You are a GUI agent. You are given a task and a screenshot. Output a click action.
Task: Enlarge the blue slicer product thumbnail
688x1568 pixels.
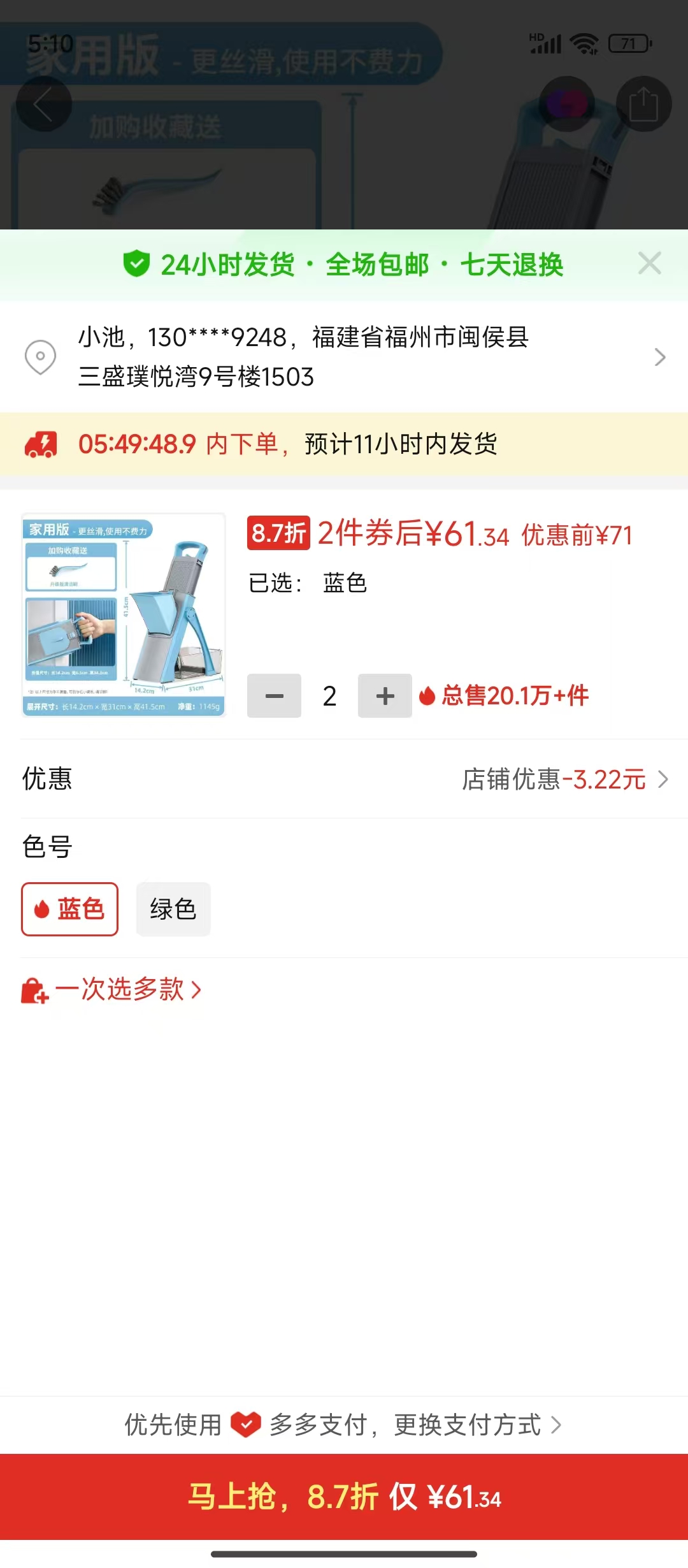(x=124, y=615)
